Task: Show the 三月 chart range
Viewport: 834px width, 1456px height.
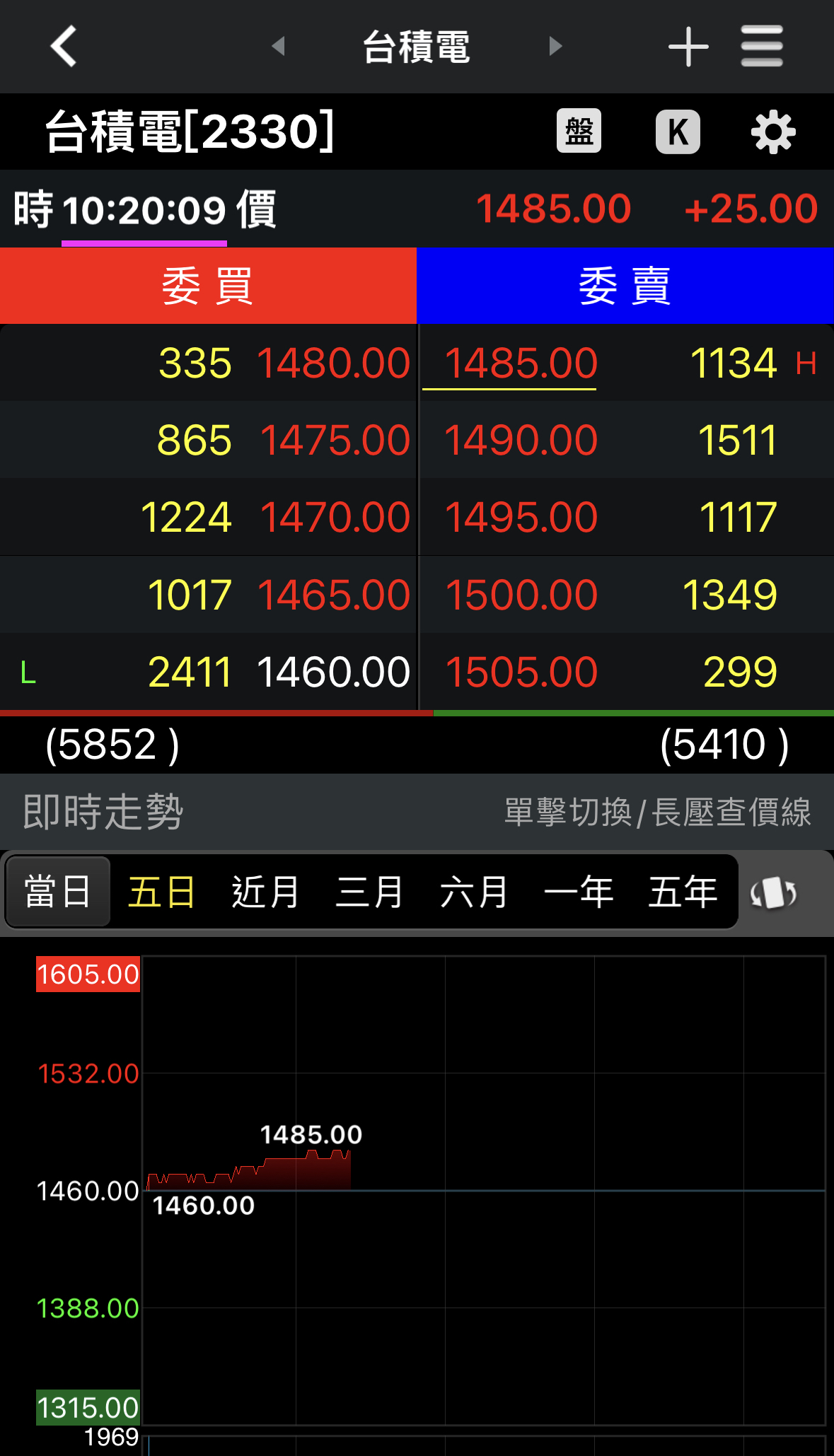Action: [369, 891]
